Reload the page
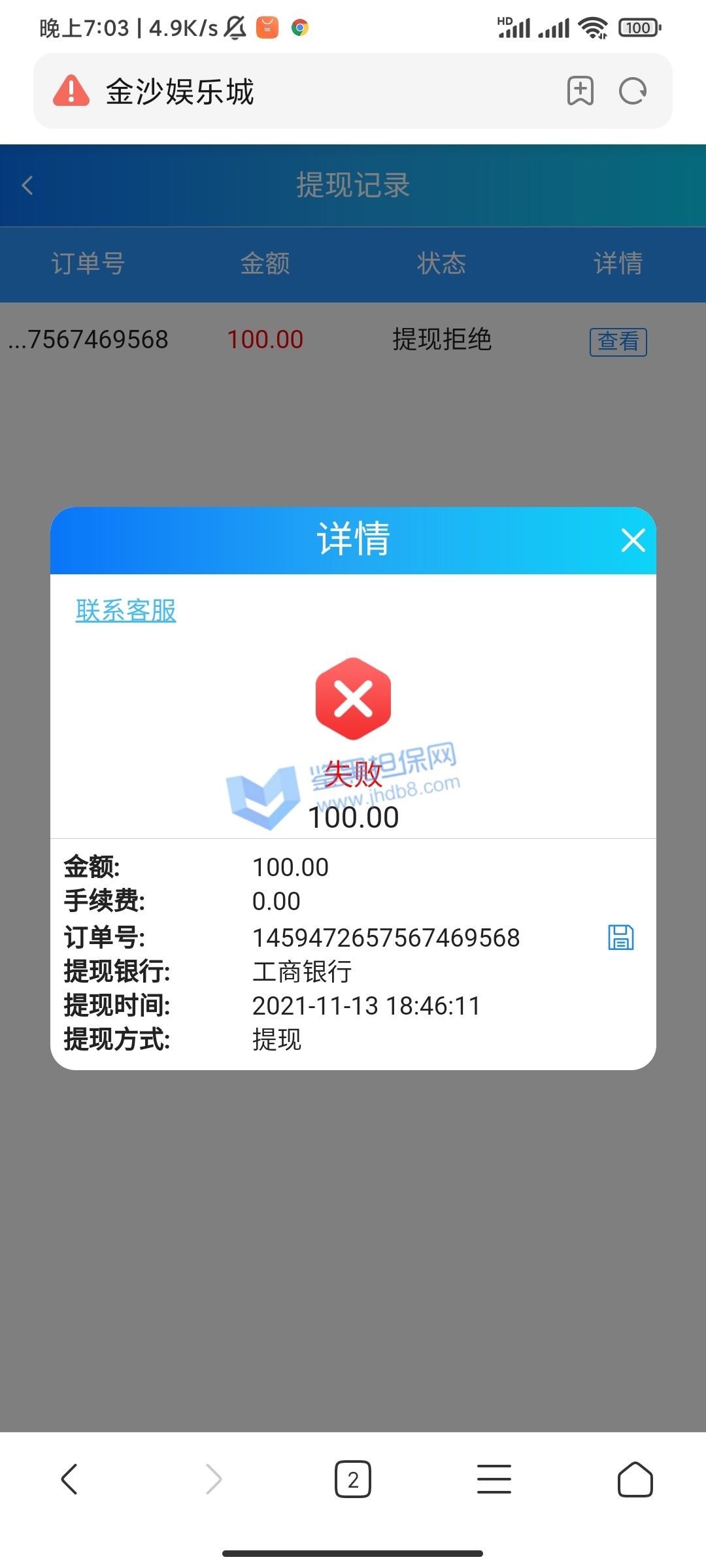706x1568 pixels. click(633, 91)
